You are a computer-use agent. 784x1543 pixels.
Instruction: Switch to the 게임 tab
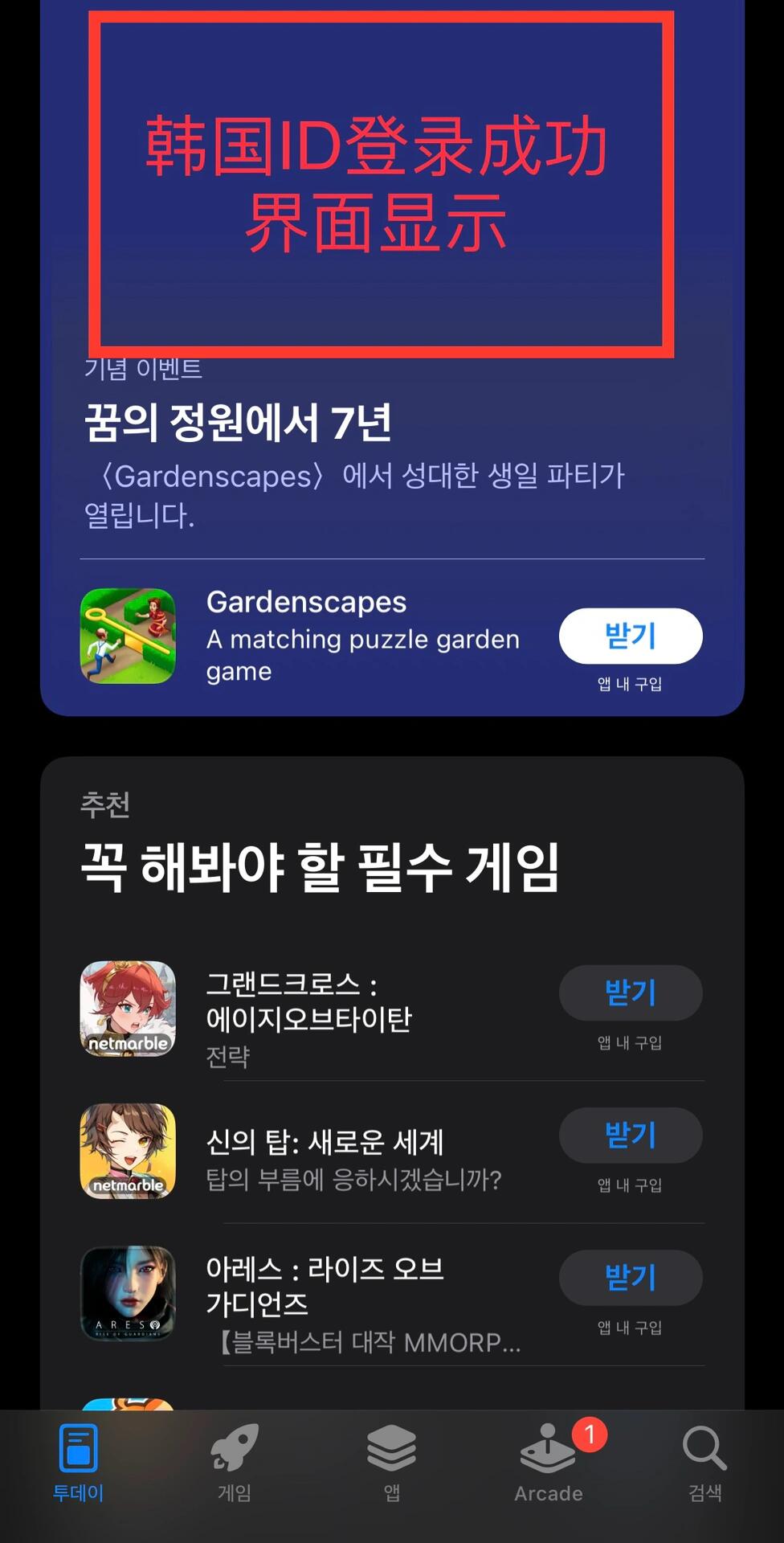click(x=235, y=1463)
